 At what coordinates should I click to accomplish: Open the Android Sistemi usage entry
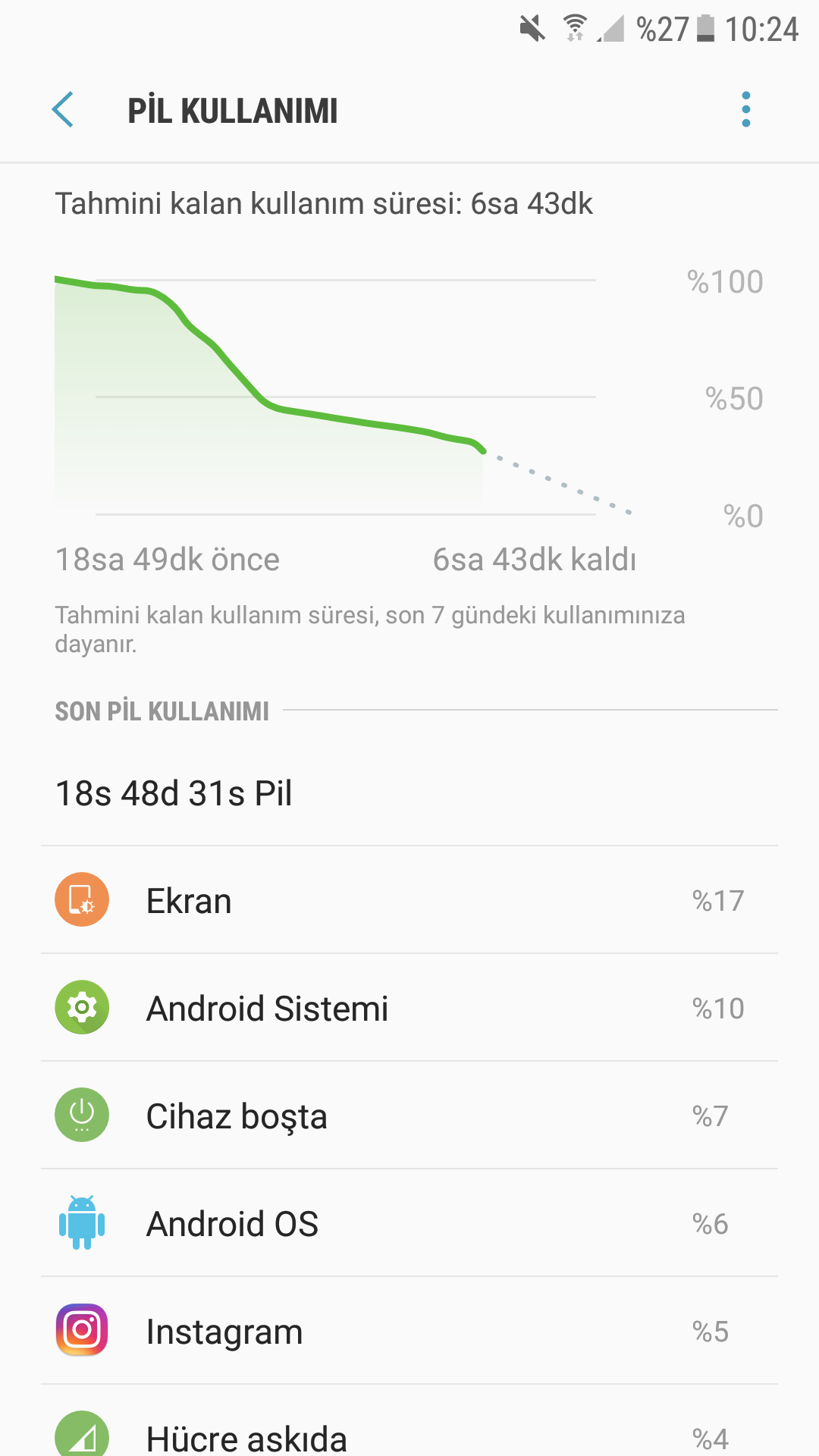(409, 1008)
